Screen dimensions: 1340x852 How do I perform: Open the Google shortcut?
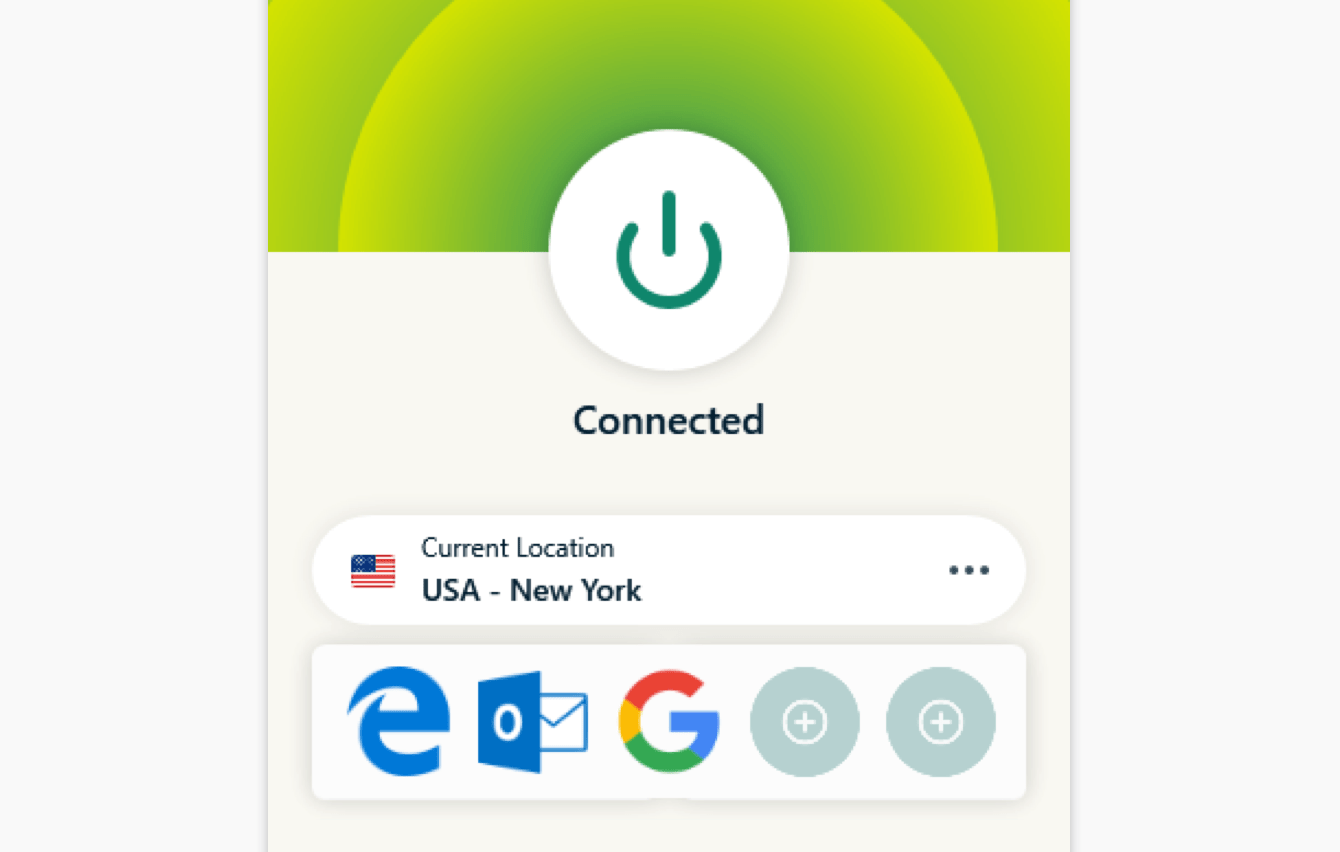coord(669,721)
